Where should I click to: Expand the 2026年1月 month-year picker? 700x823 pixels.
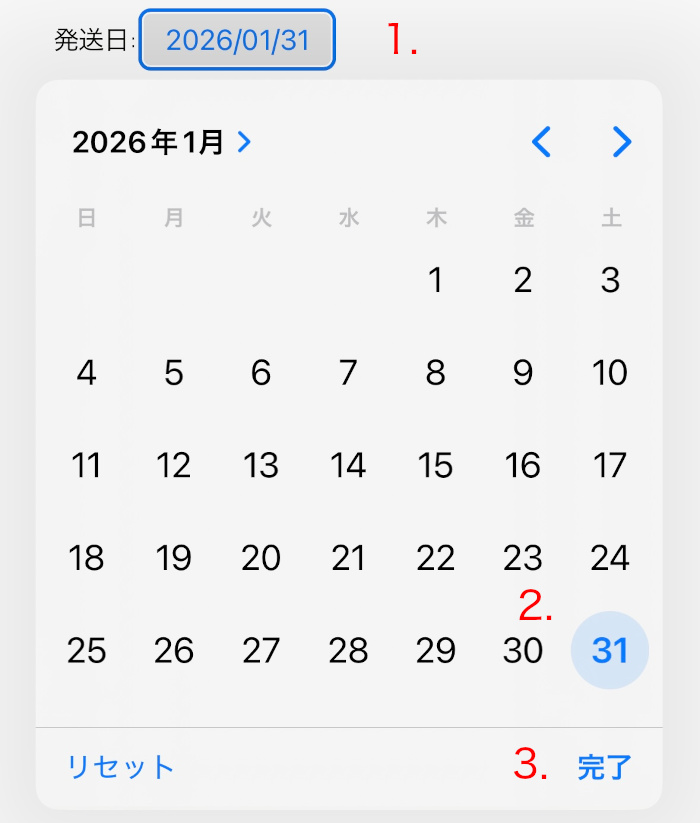tap(161, 143)
